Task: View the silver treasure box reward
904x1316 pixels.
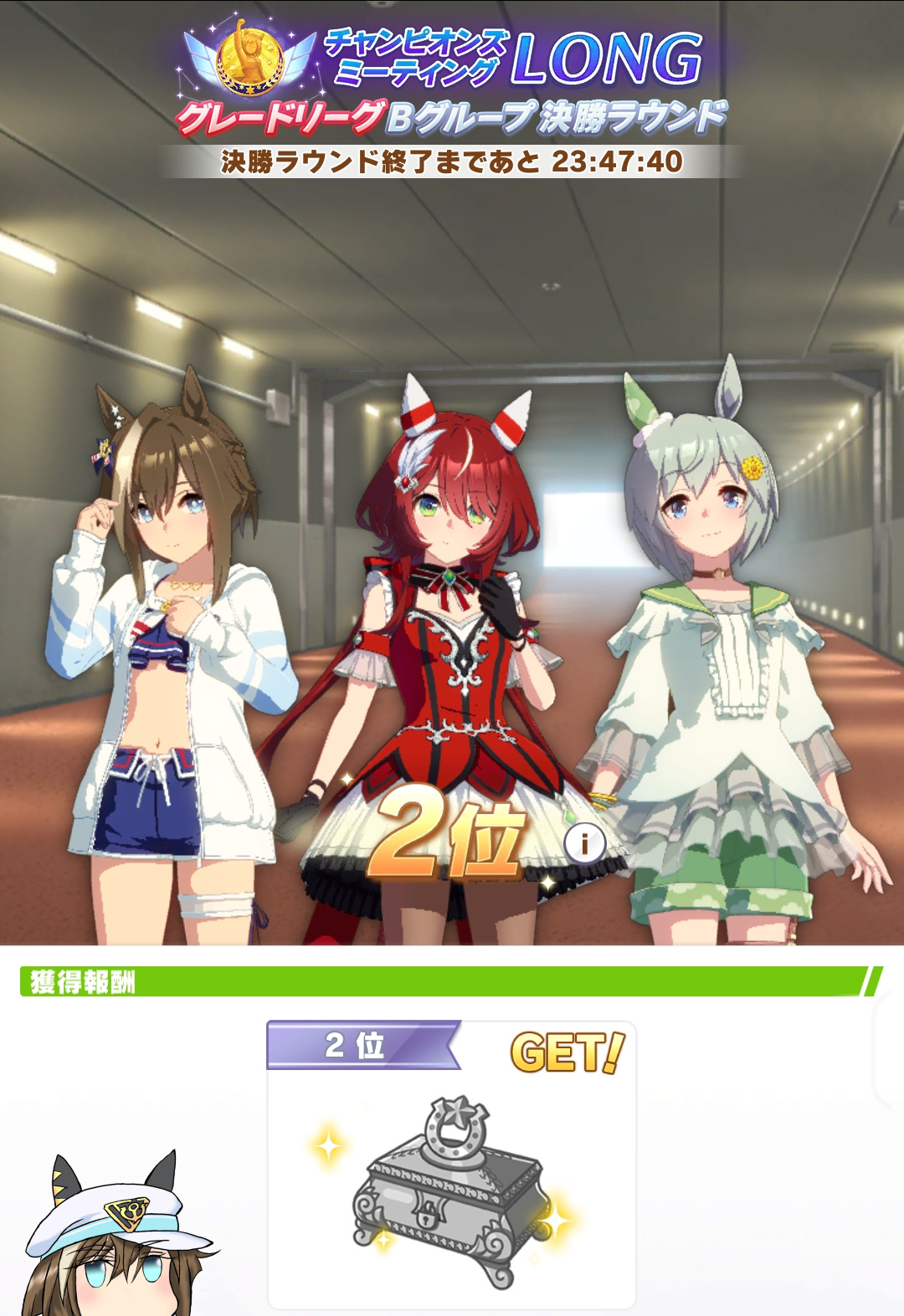Action: pos(450,1191)
